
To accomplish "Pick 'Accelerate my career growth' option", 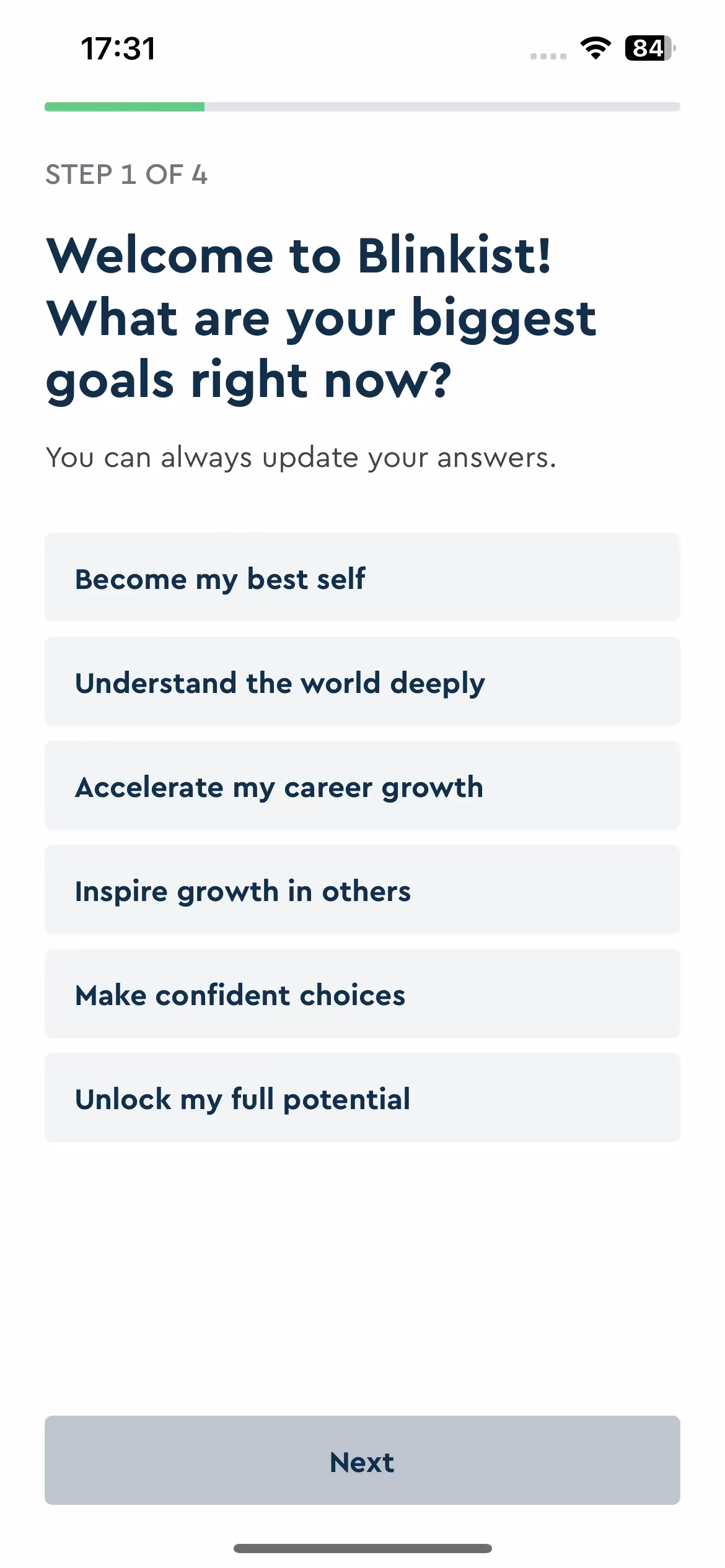I will (362, 786).
